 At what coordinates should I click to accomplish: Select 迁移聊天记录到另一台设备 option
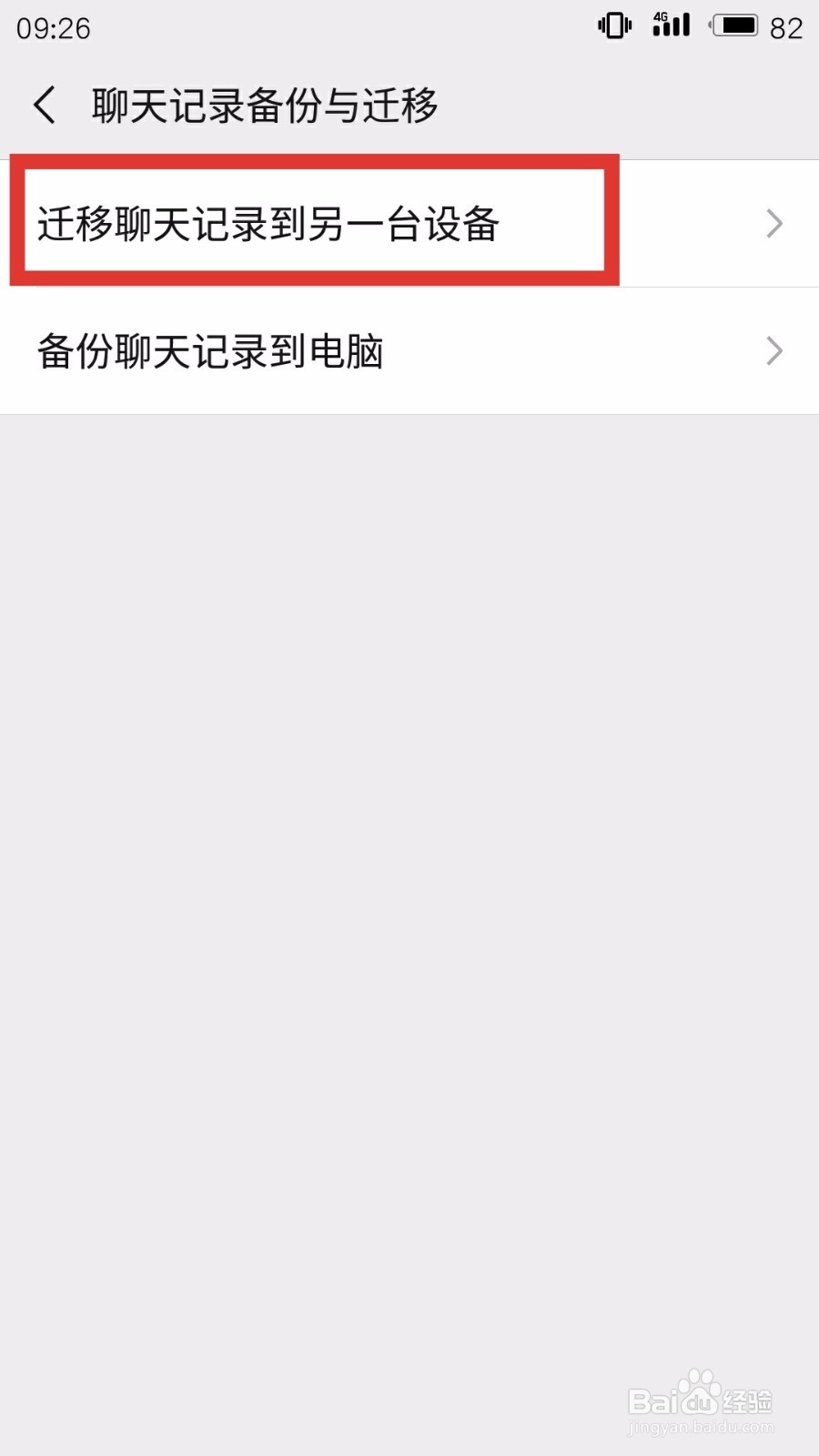[x=273, y=223]
